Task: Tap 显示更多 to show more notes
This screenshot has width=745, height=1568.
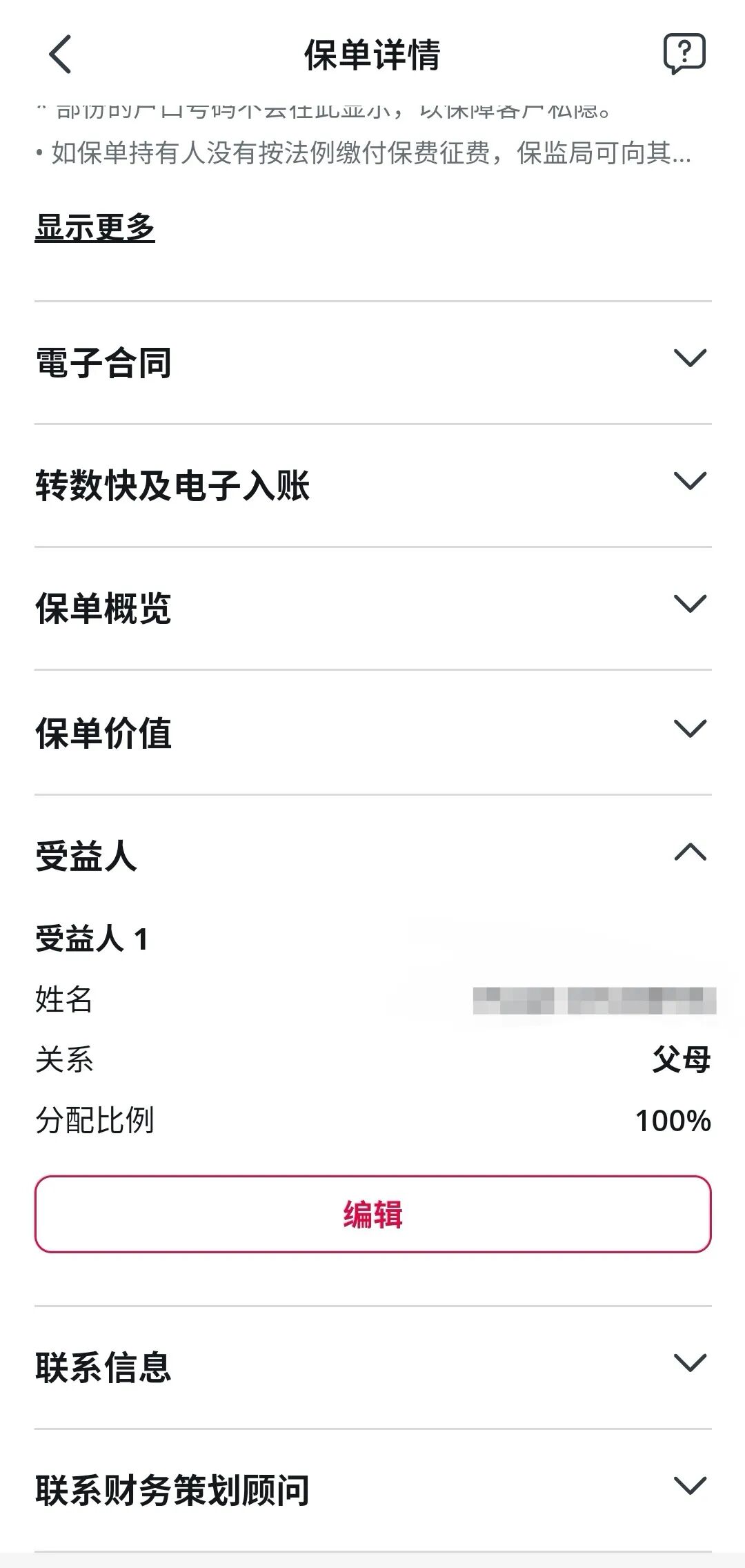Action: [95, 227]
